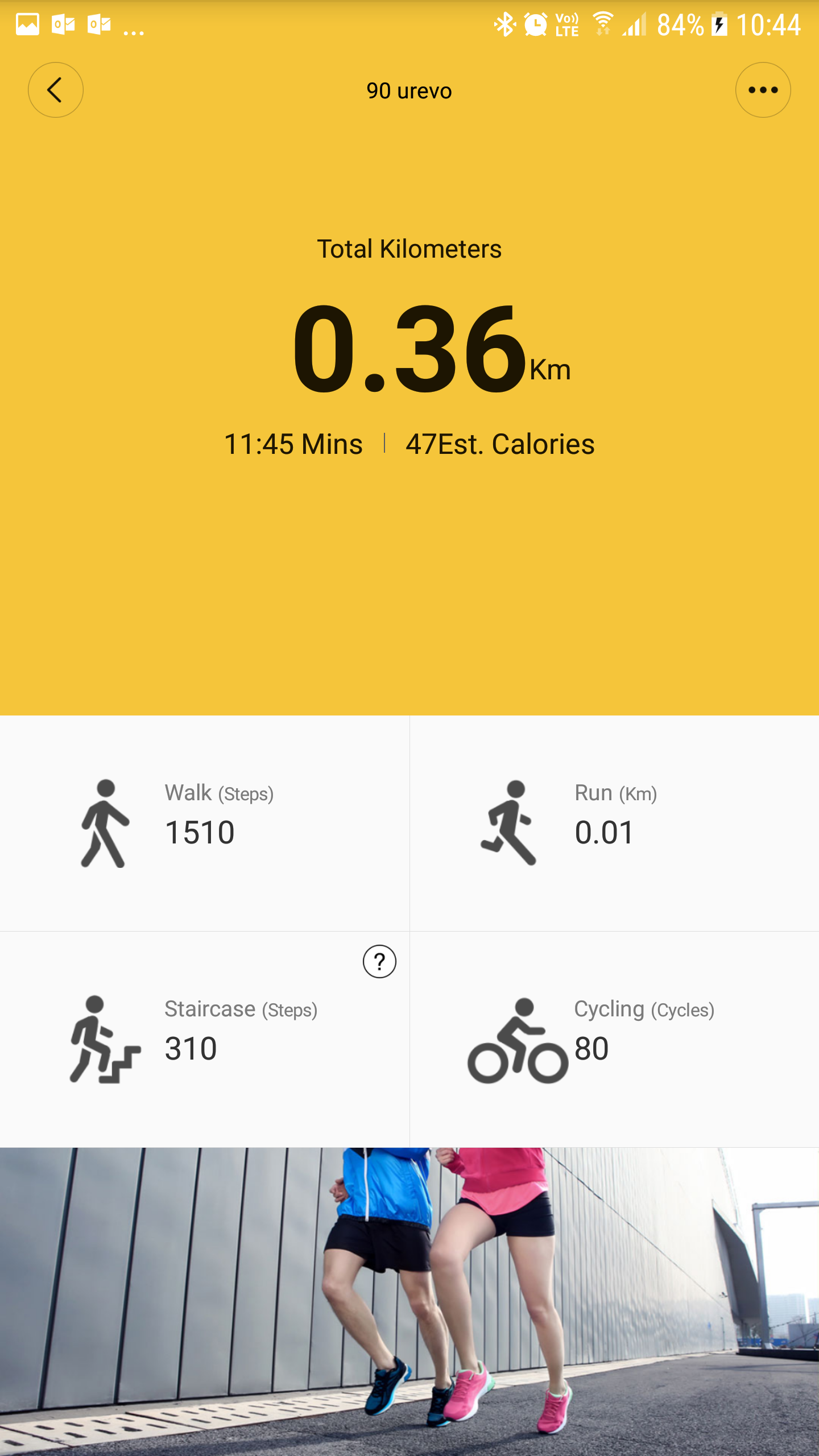Open the staircase help question mark
Image resolution: width=819 pixels, height=1456 pixels.
pyautogui.click(x=379, y=962)
